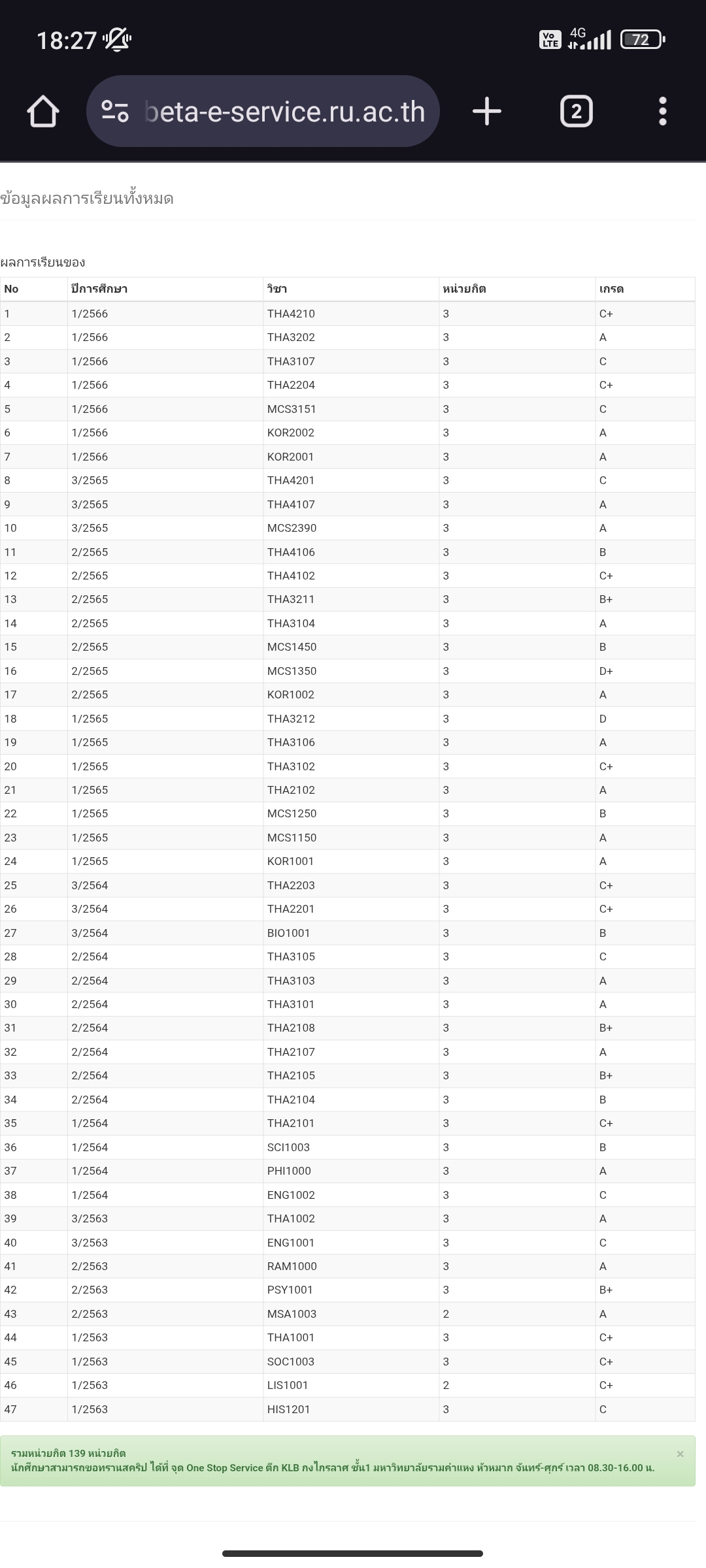Open the tab switcher showing 2 tabs
The height and width of the screenshot is (1568, 706).
click(576, 112)
